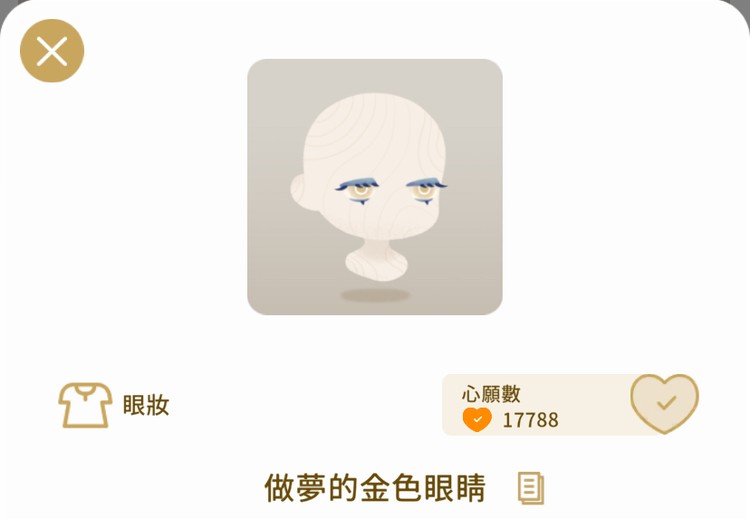Viewport: 750px width, 519px height.
Task: Close the item detail panel
Action: [x=52, y=51]
